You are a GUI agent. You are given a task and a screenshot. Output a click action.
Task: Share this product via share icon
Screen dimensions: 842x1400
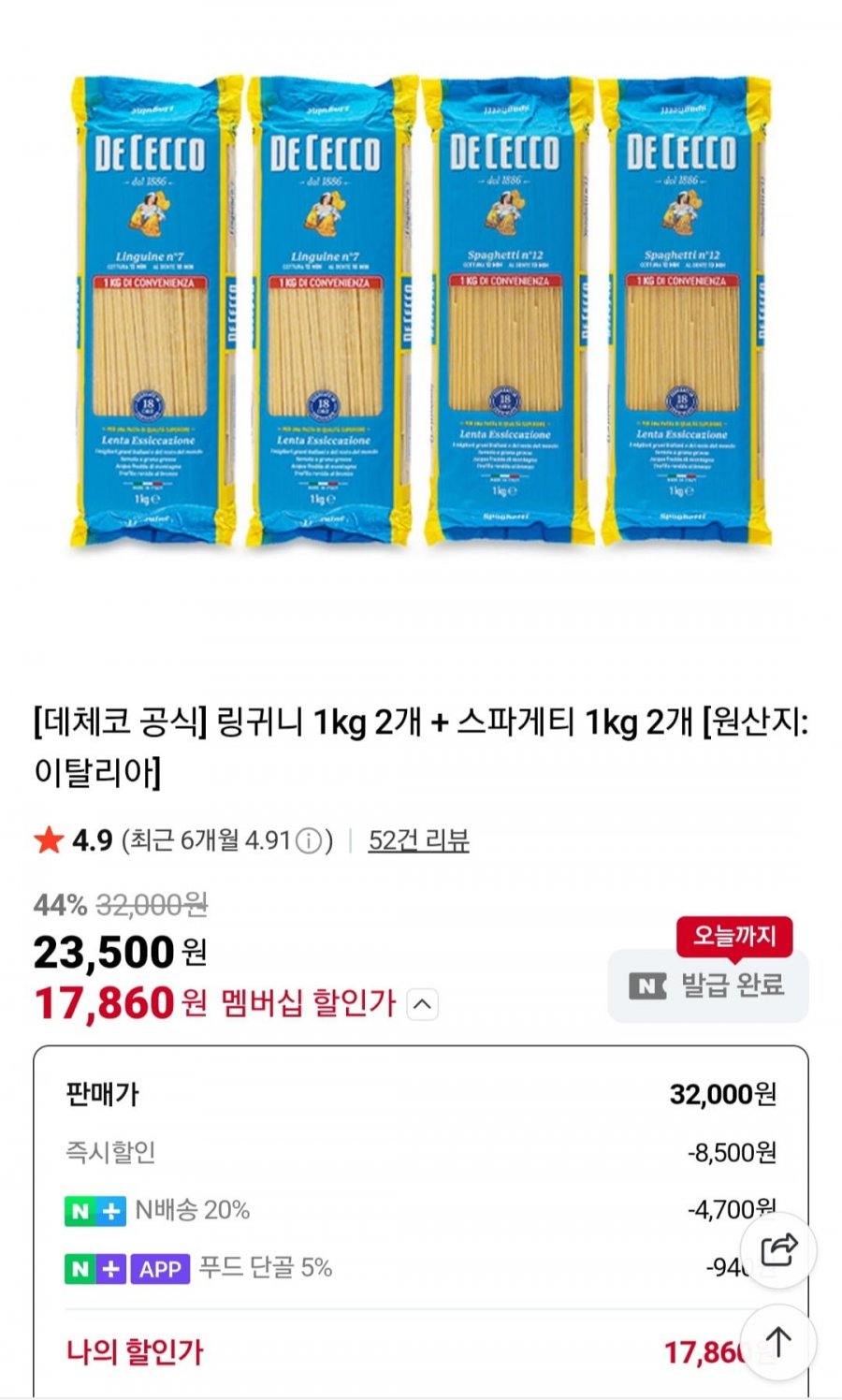(x=777, y=1250)
